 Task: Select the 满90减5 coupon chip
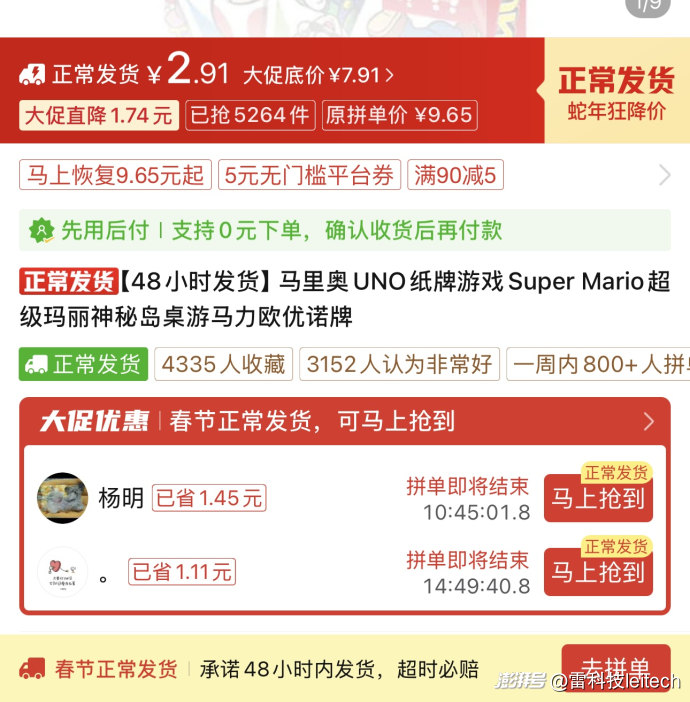(454, 176)
